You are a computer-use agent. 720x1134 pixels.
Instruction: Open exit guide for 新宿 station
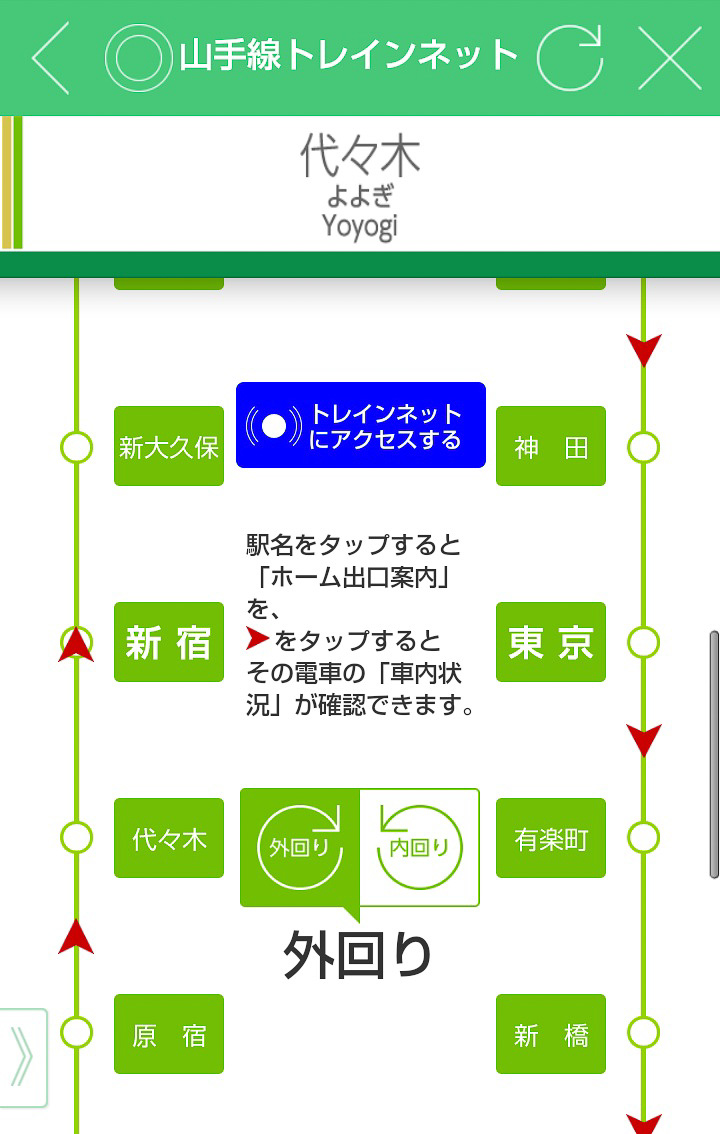pyautogui.click(x=169, y=642)
